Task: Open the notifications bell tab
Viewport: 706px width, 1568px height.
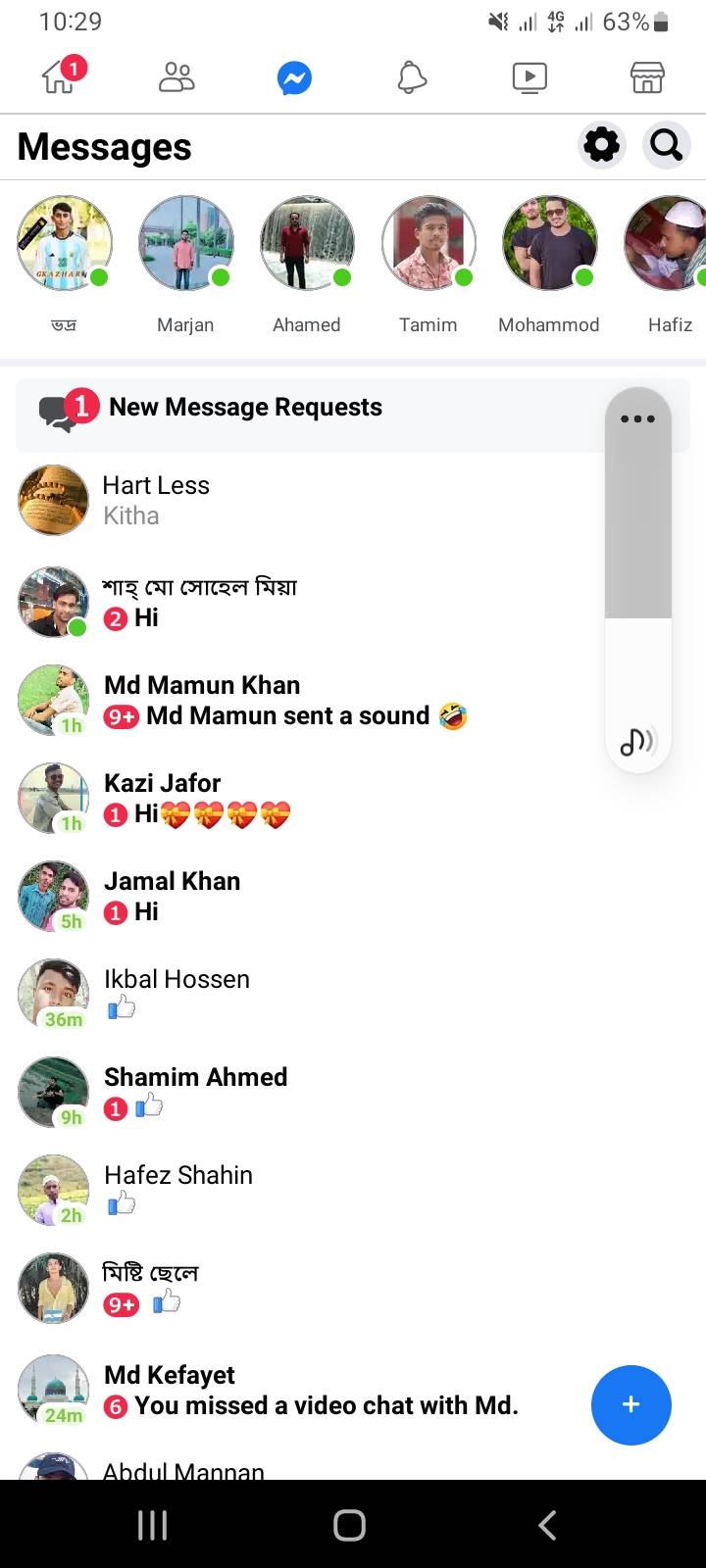Action: (412, 77)
